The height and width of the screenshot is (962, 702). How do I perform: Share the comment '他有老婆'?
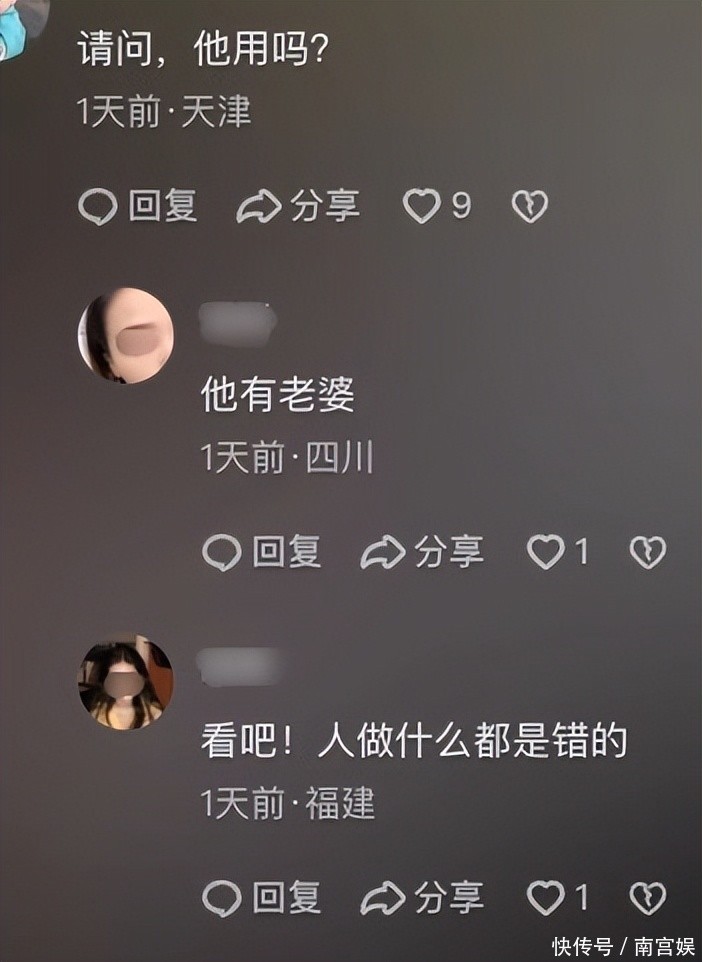coord(422,551)
